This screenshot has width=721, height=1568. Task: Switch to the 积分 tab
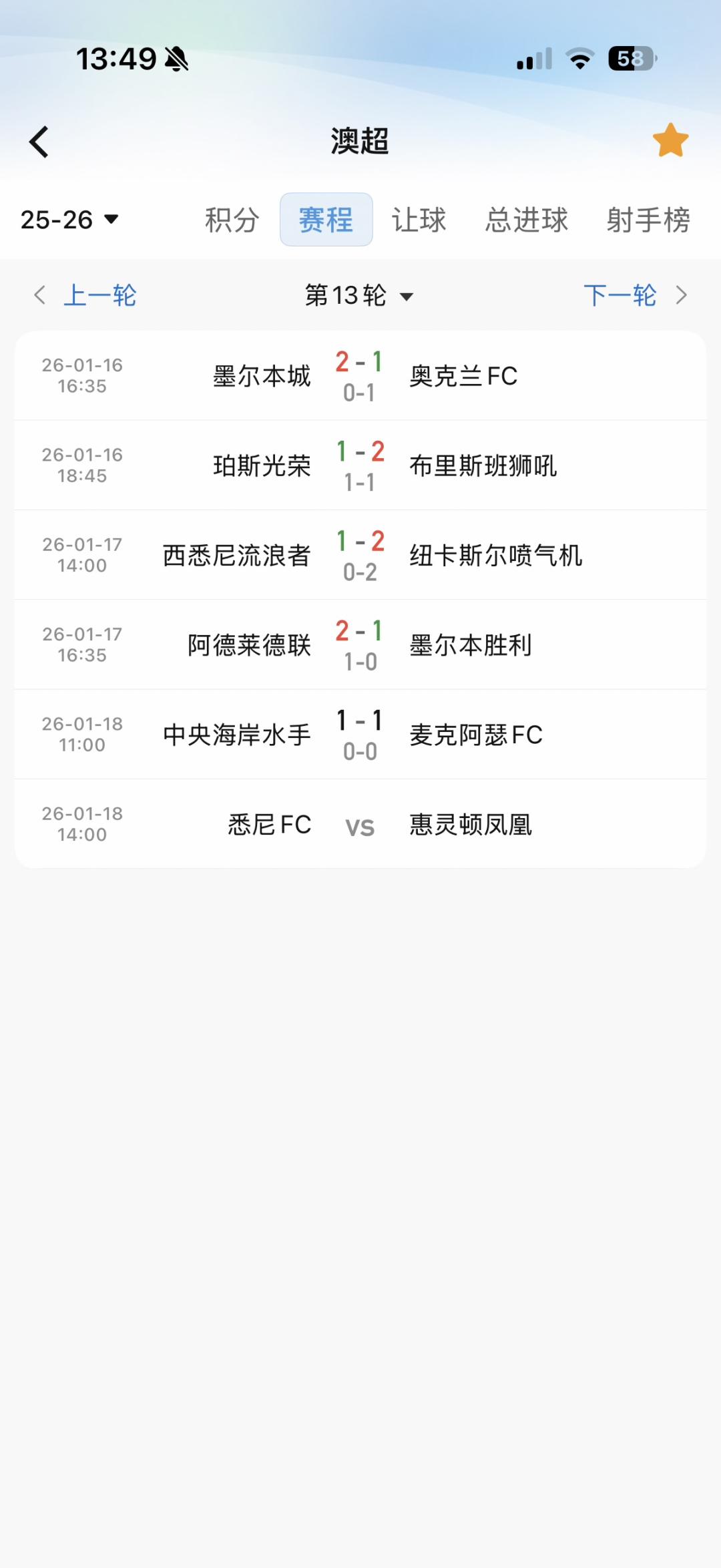pos(232,220)
